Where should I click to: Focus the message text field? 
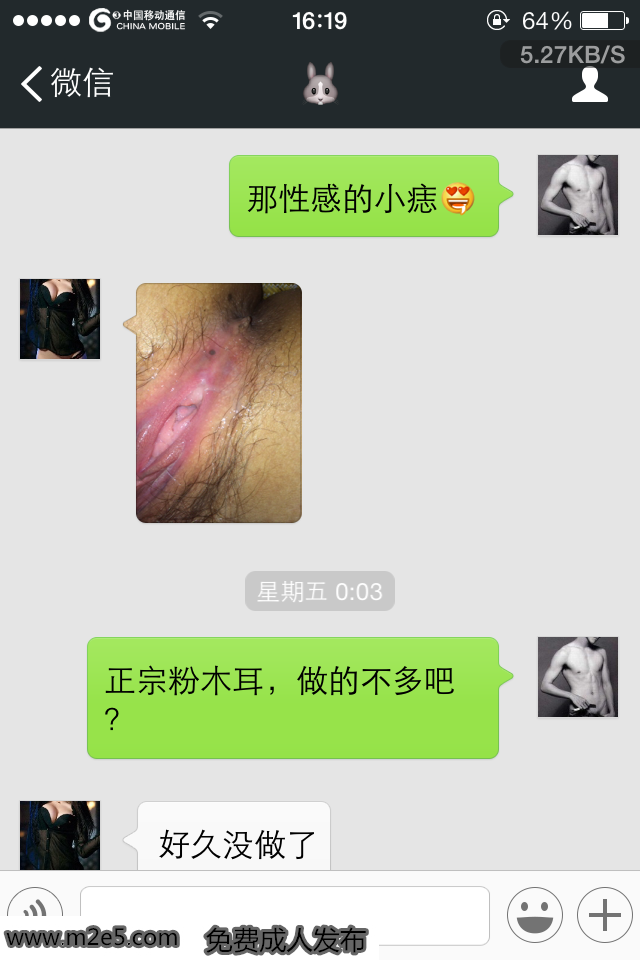pos(284,908)
